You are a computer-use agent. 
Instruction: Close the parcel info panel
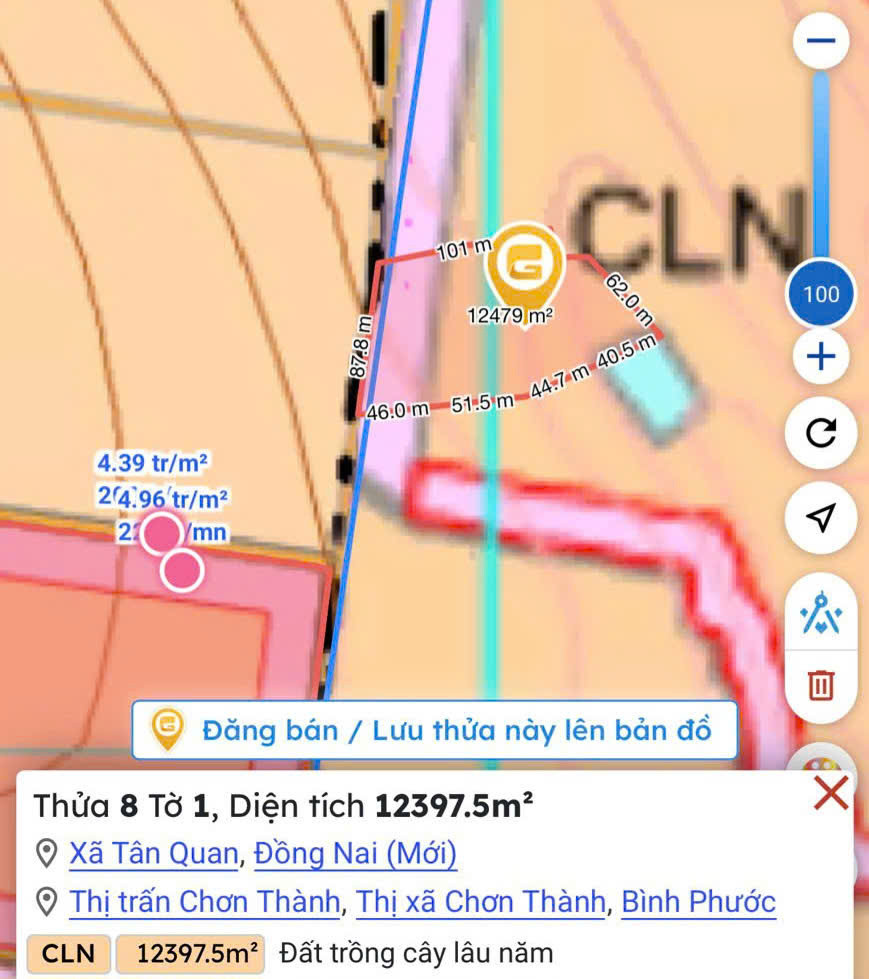click(x=831, y=794)
